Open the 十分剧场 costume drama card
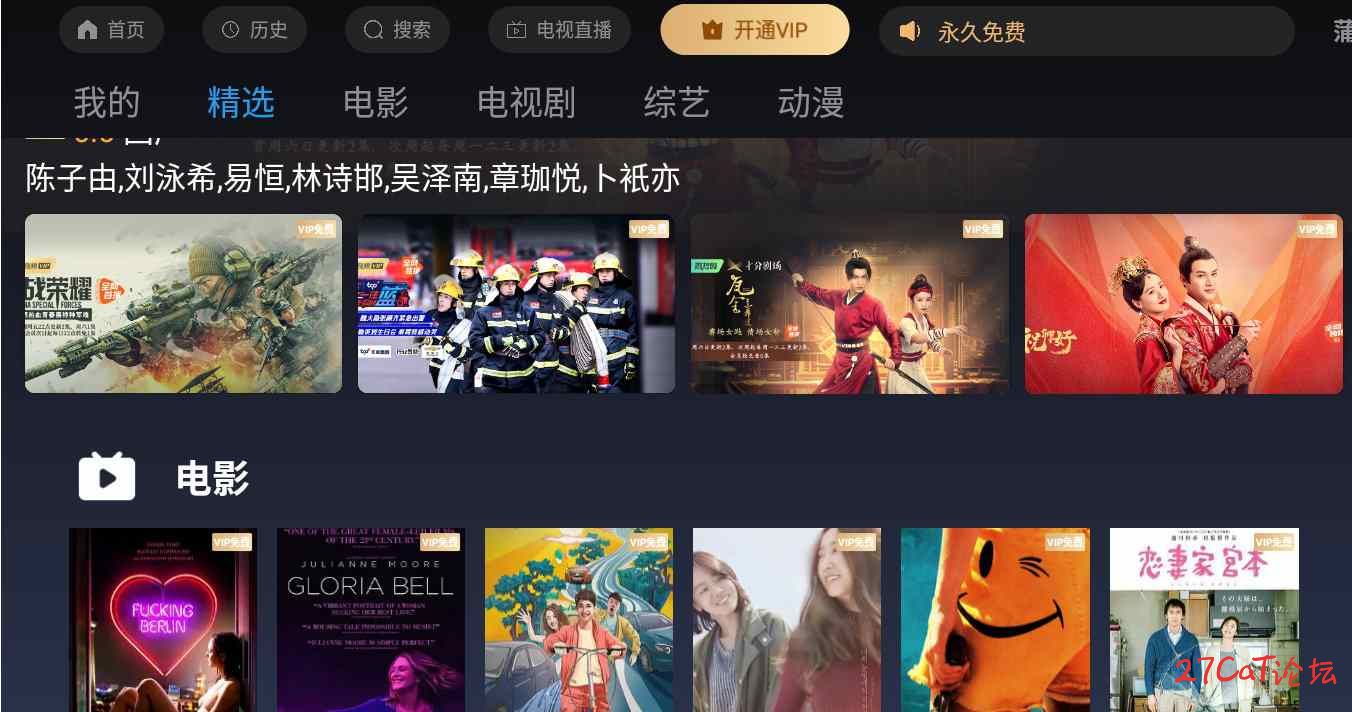1352x712 pixels. (849, 303)
